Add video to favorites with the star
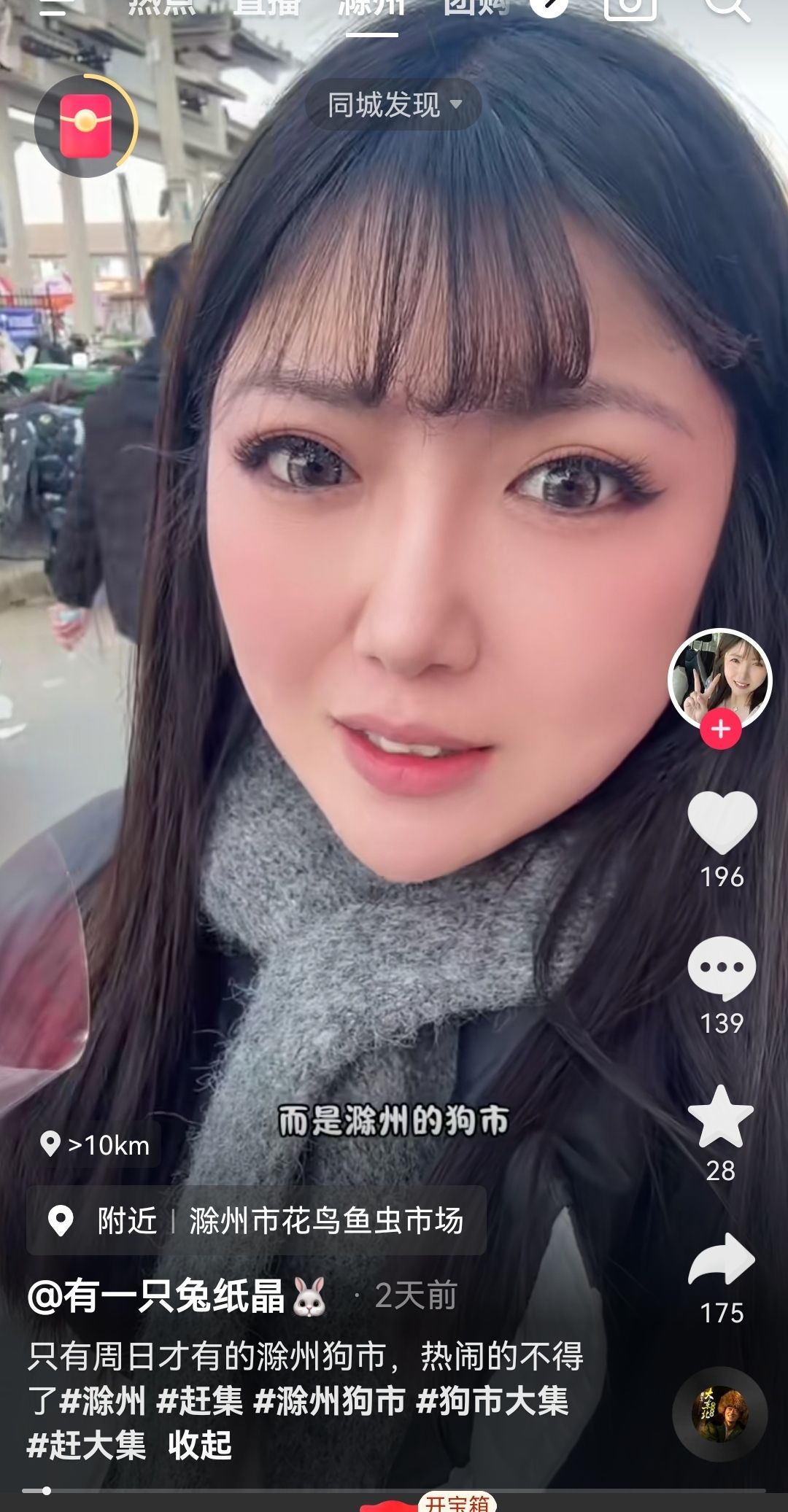Screen dimensions: 788x1512 coord(721,1117)
